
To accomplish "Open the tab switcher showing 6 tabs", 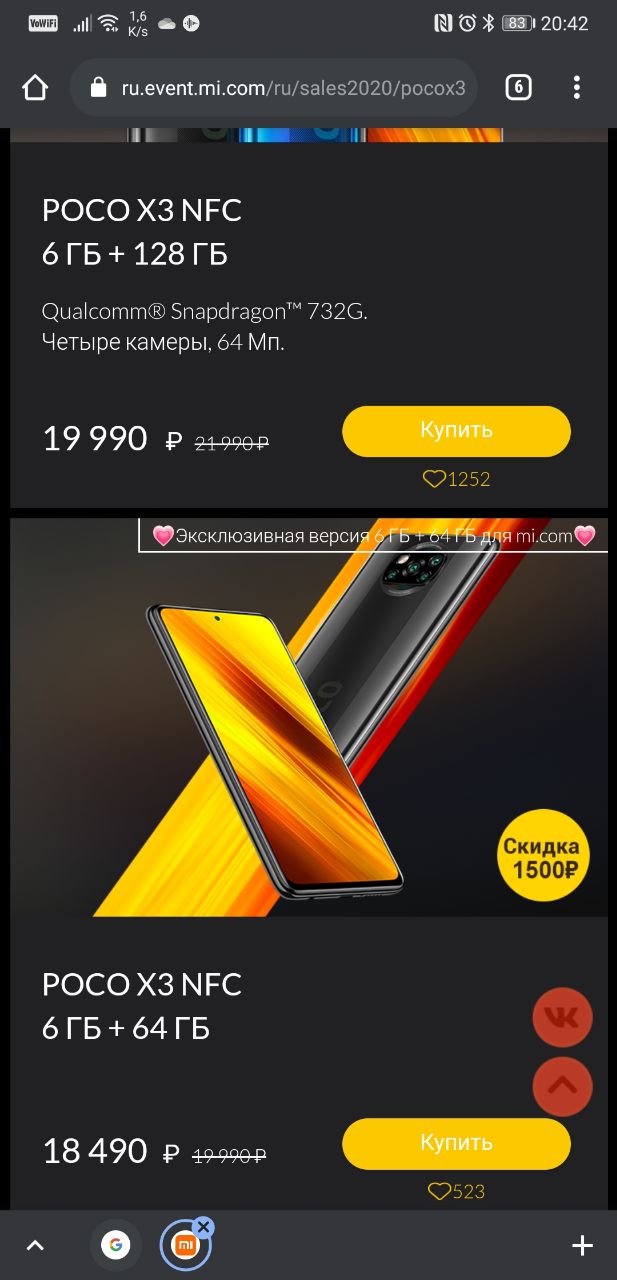I will pyautogui.click(x=517, y=88).
